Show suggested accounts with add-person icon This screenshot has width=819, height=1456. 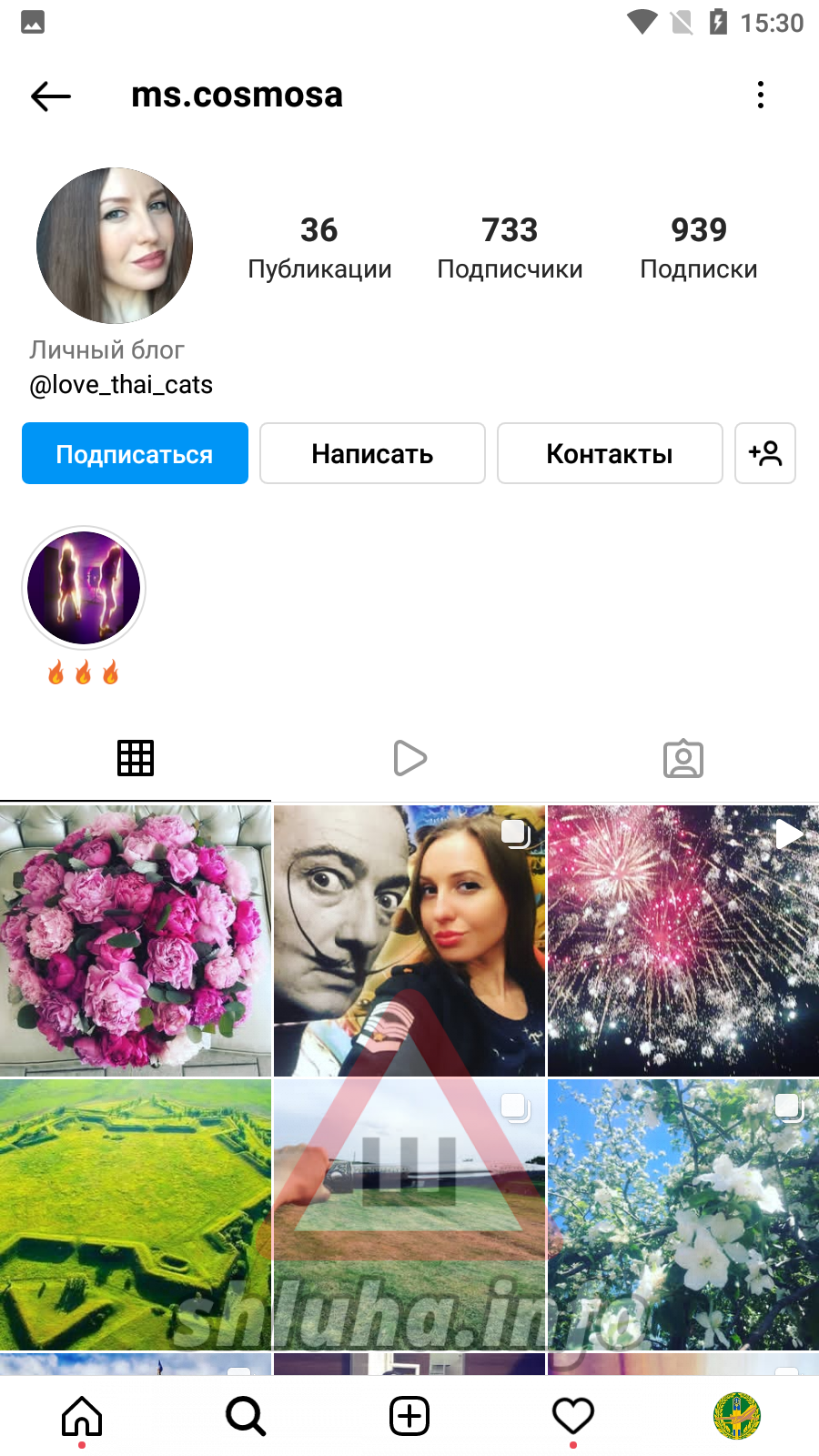pyautogui.click(x=765, y=453)
